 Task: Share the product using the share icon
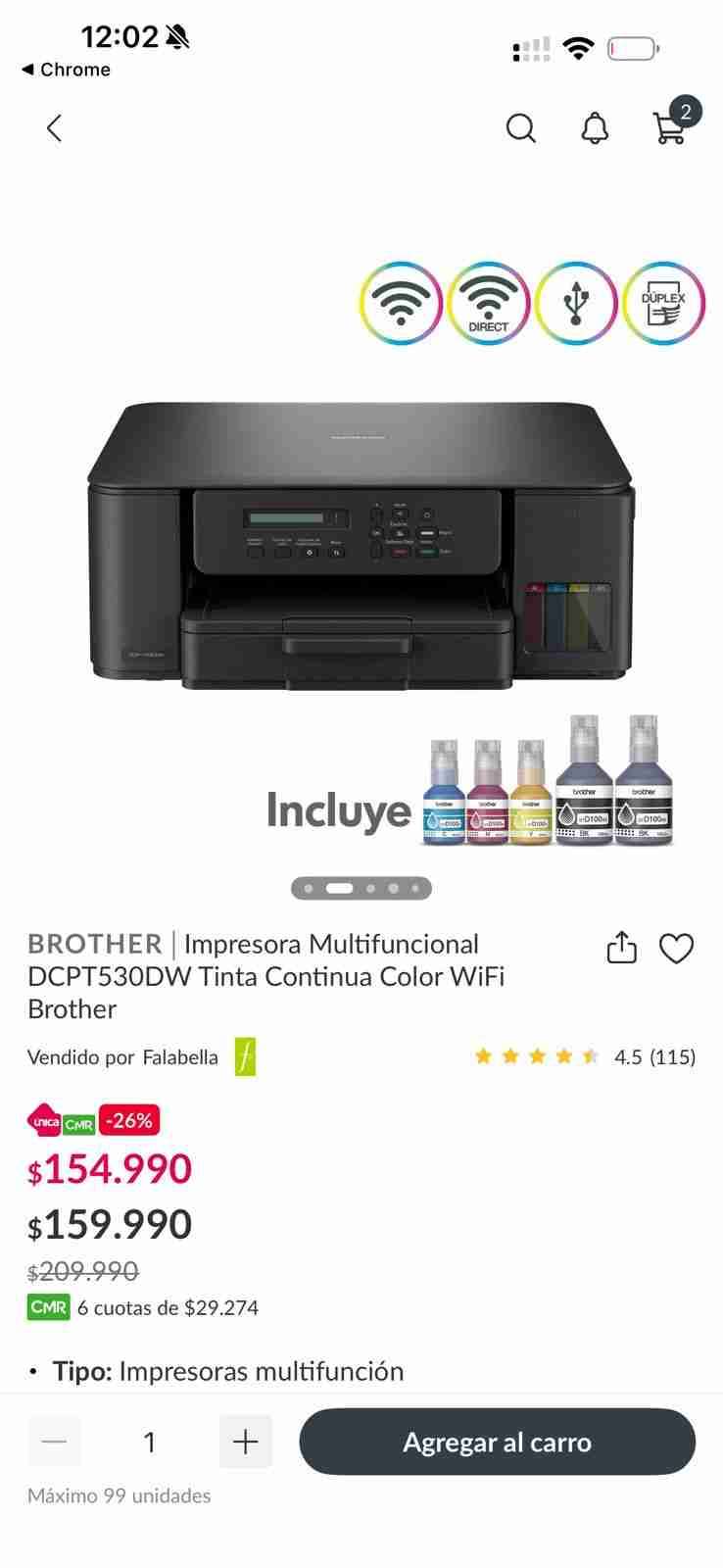[621, 948]
